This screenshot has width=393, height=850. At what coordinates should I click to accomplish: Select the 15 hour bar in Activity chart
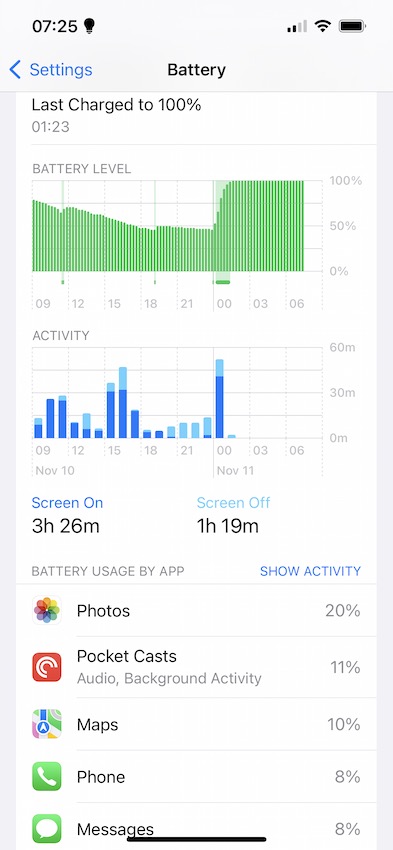coord(111,410)
